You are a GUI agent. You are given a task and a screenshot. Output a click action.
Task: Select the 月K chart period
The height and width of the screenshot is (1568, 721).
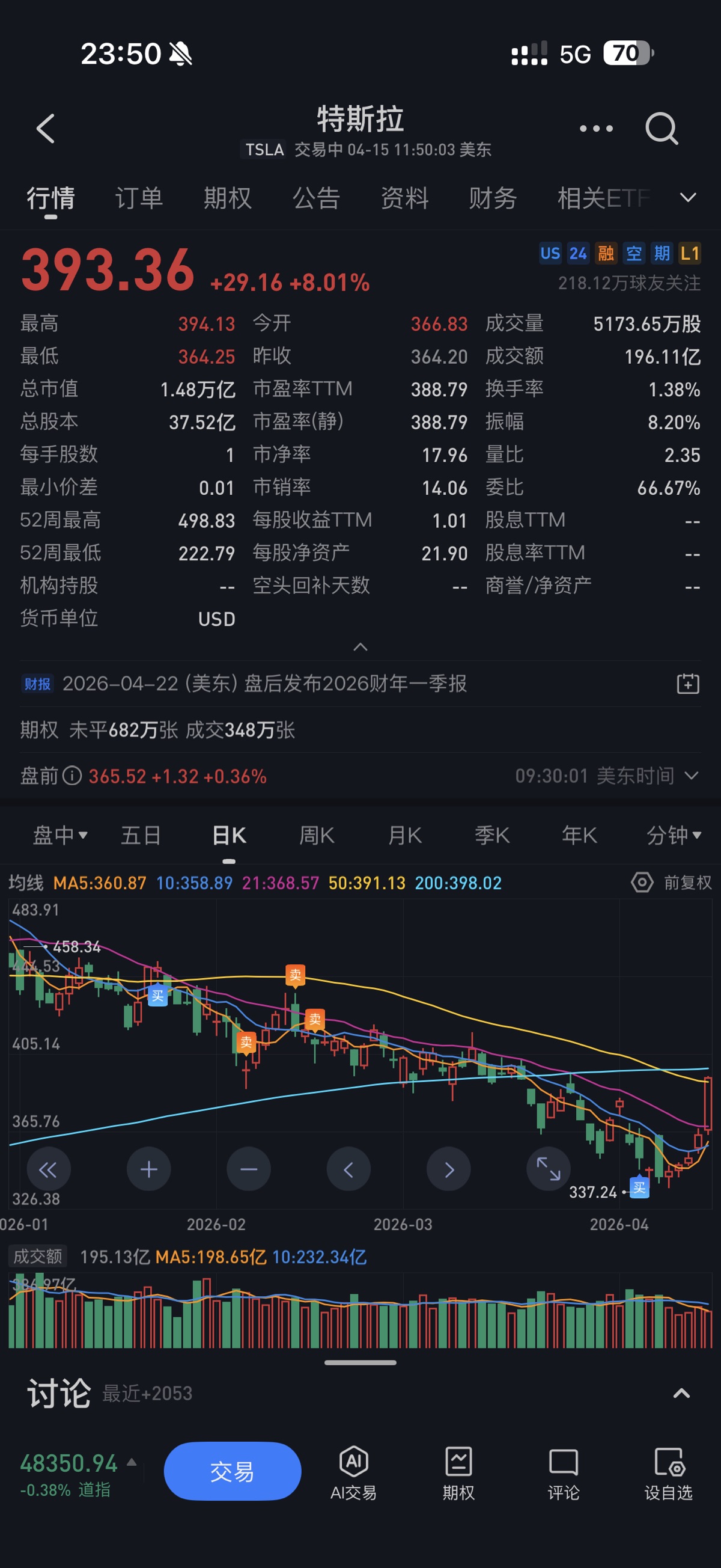[404, 835]
